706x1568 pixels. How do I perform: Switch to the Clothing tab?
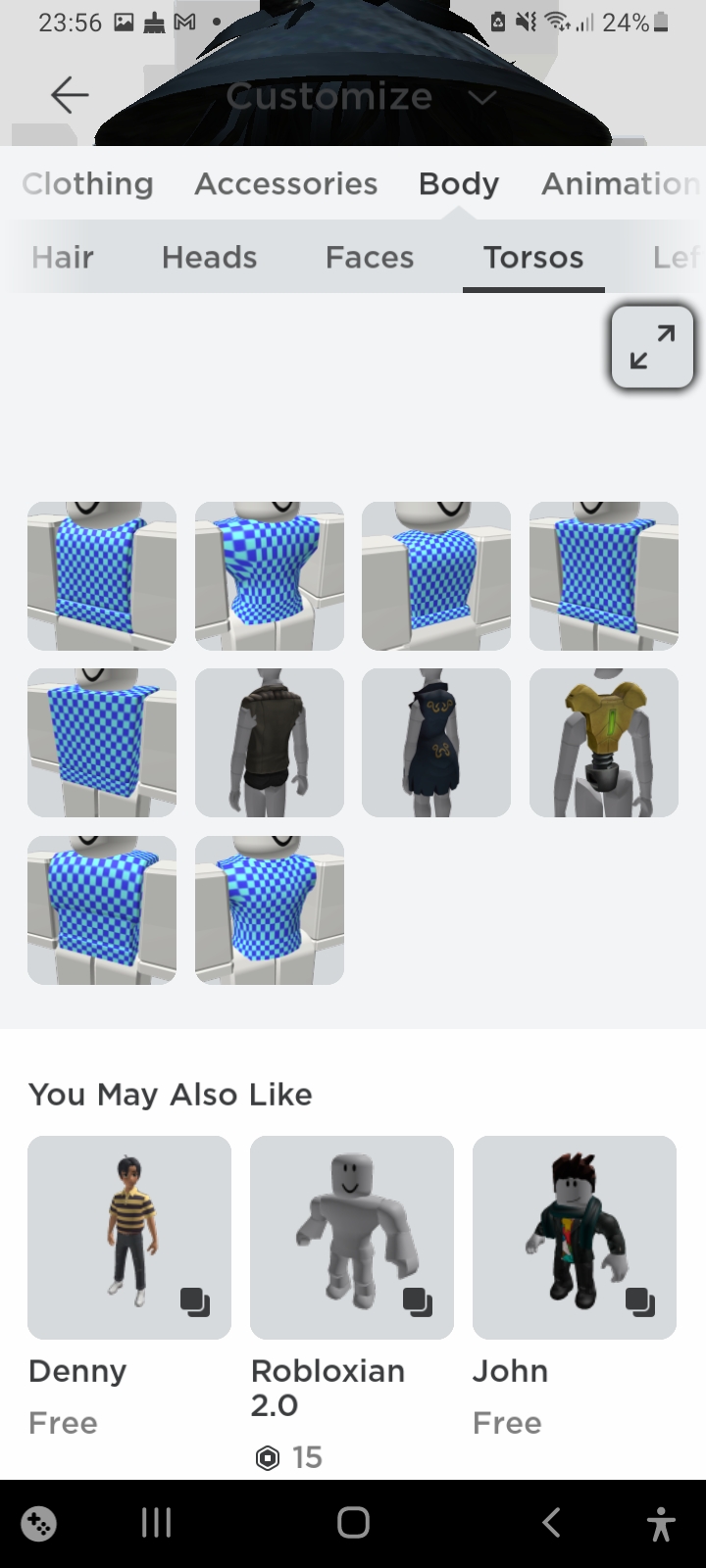pos(87,183)
